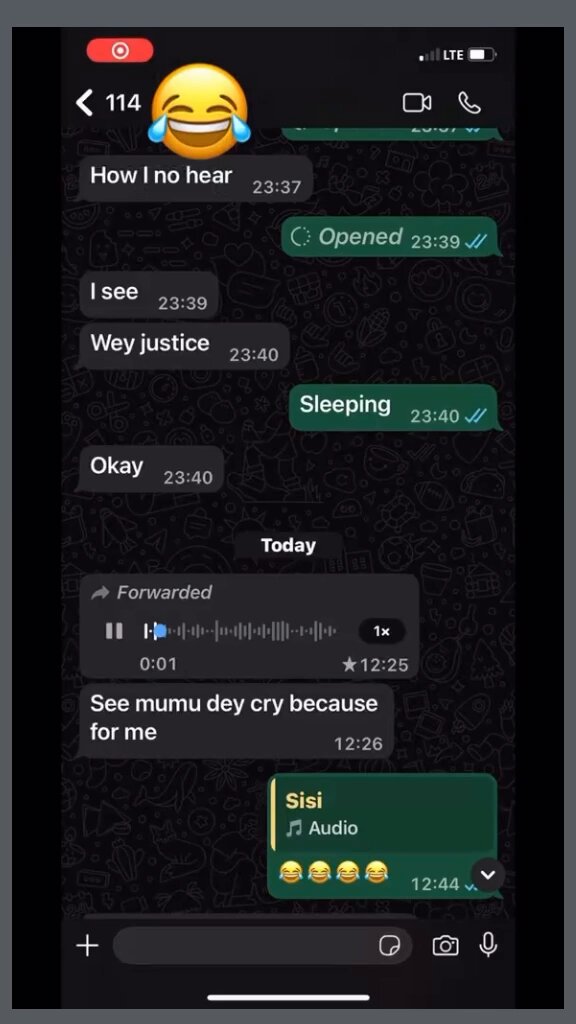Open the attachment plus menu
Screen dimensions: 576x1024
coord(88,946)
